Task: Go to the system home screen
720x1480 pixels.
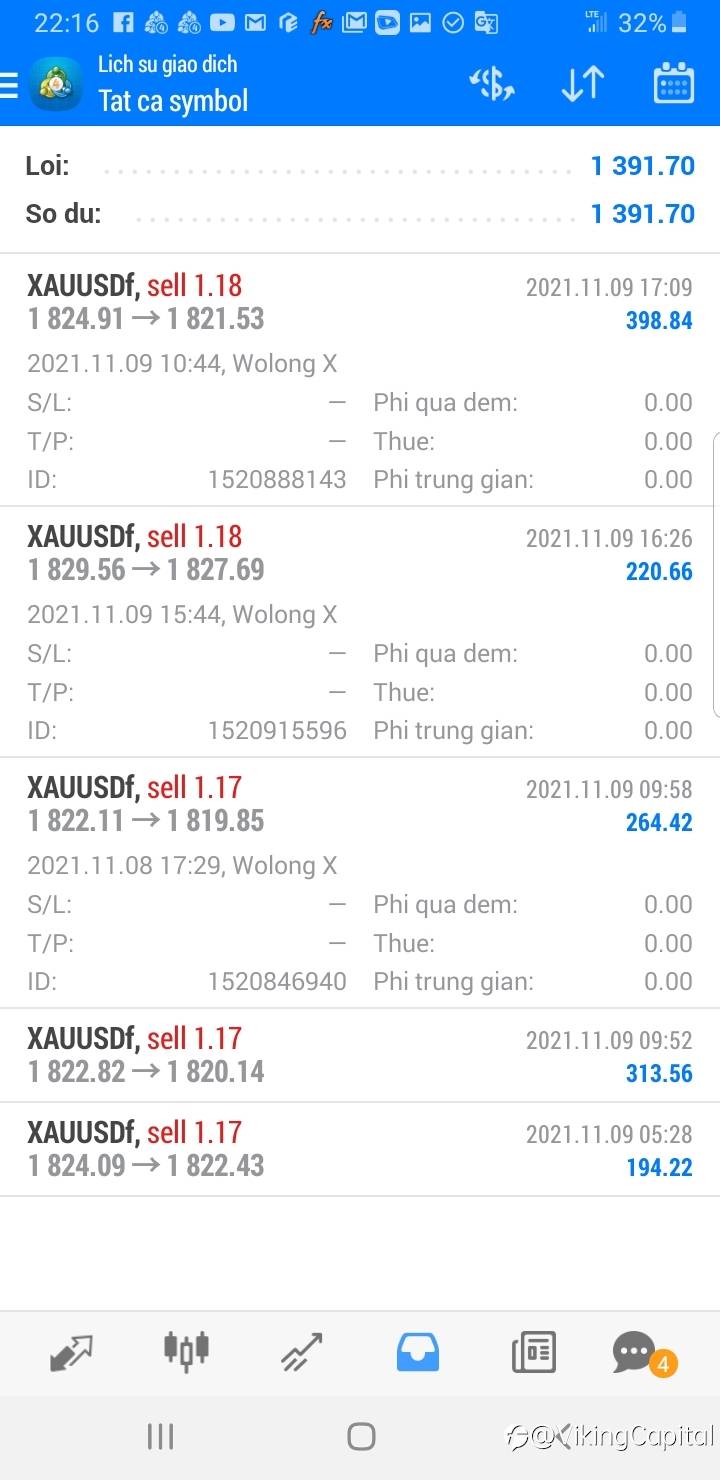Action: tap(361, 1437)
